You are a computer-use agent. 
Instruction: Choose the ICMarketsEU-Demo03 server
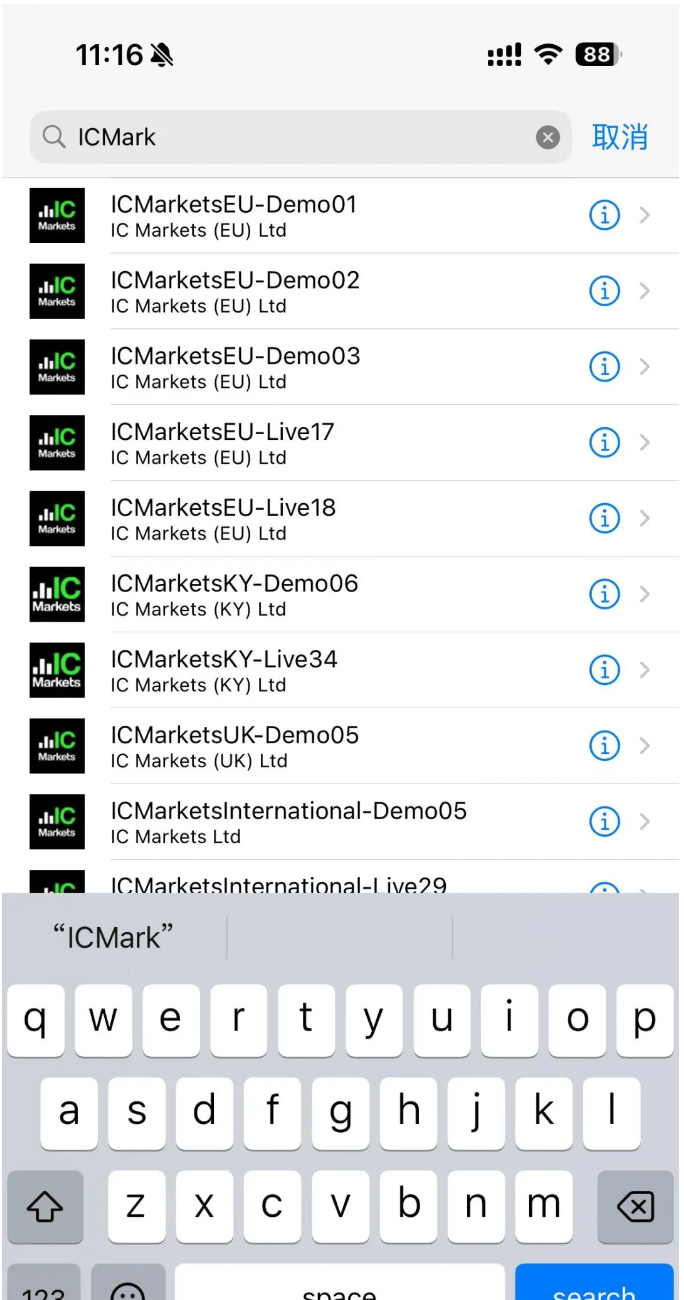pos(342,367)
